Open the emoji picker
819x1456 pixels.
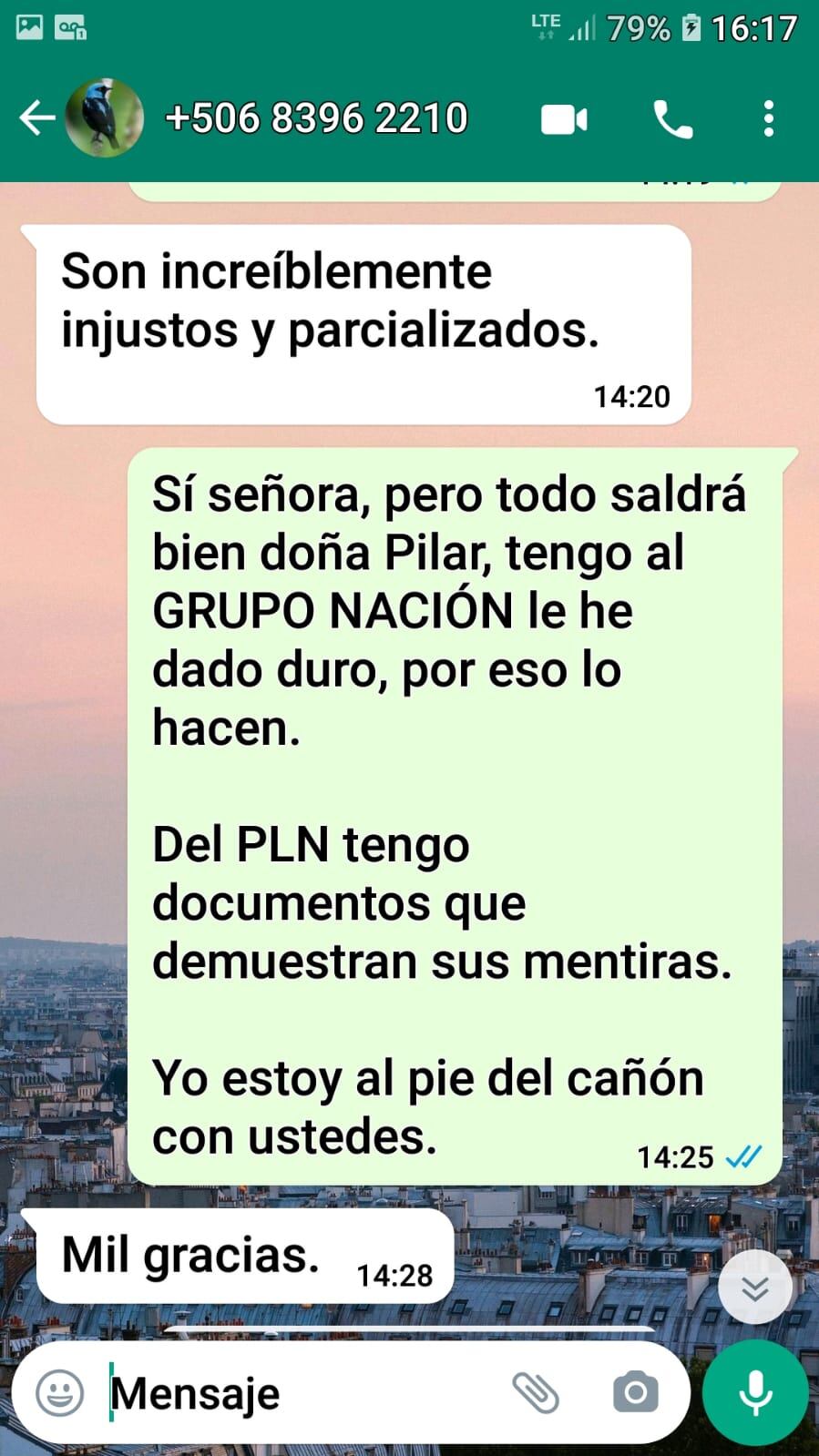pyautogui.click(x=60, y=1392)
